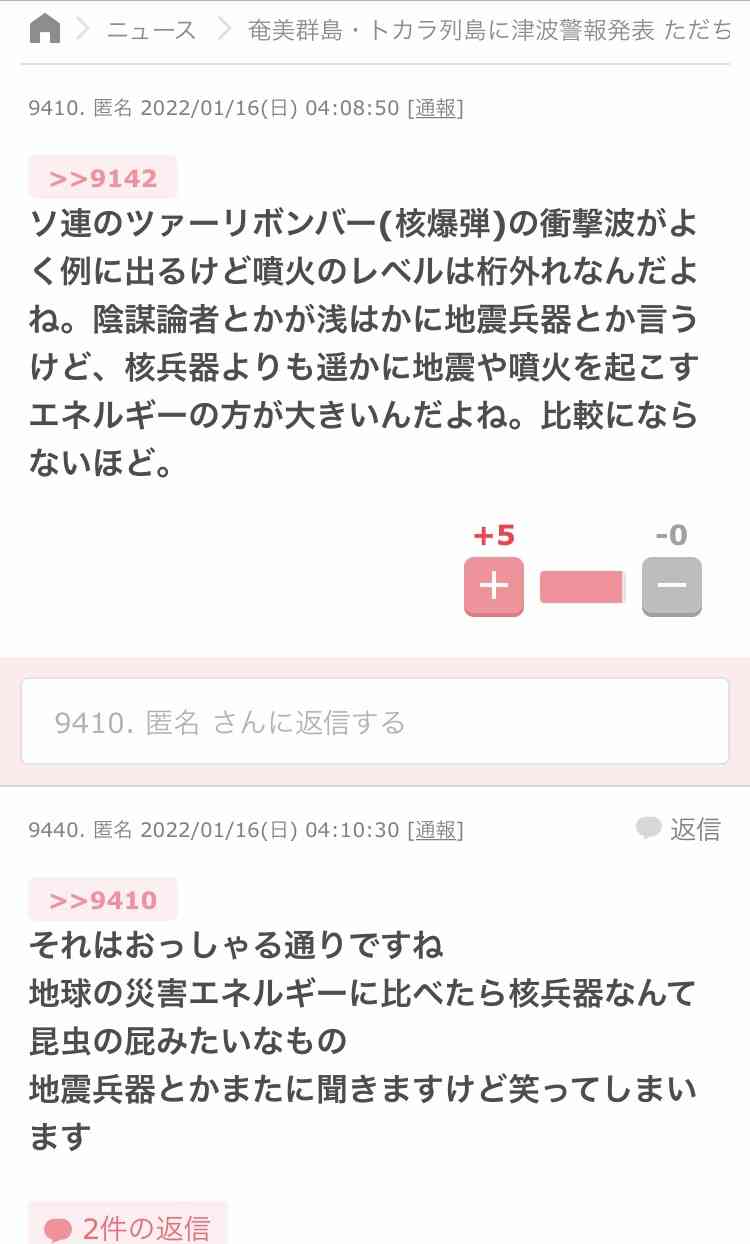
Task: Click the +5 vote count label
Action: click(492, 535)
